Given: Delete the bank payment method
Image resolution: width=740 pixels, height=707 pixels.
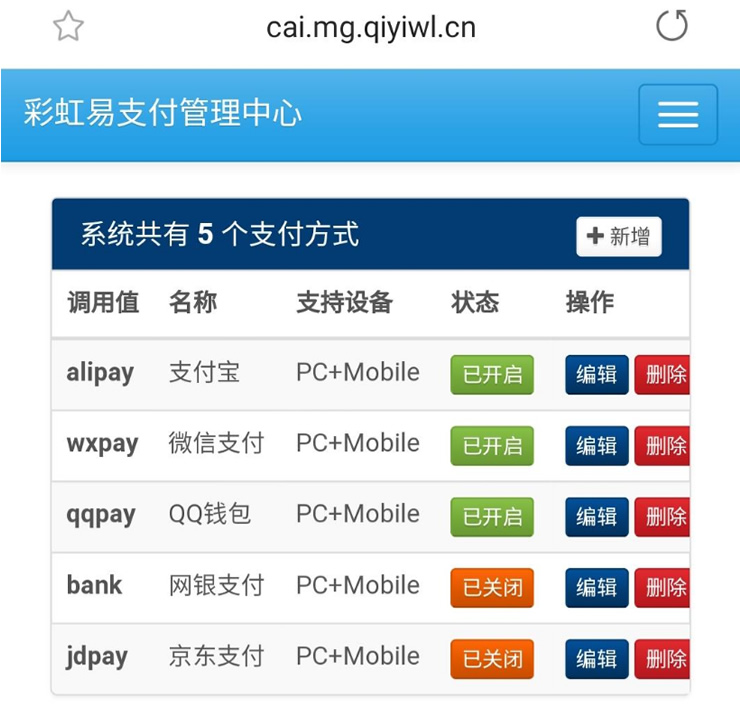Looking at the screenshot, I should tap(663, 588).
